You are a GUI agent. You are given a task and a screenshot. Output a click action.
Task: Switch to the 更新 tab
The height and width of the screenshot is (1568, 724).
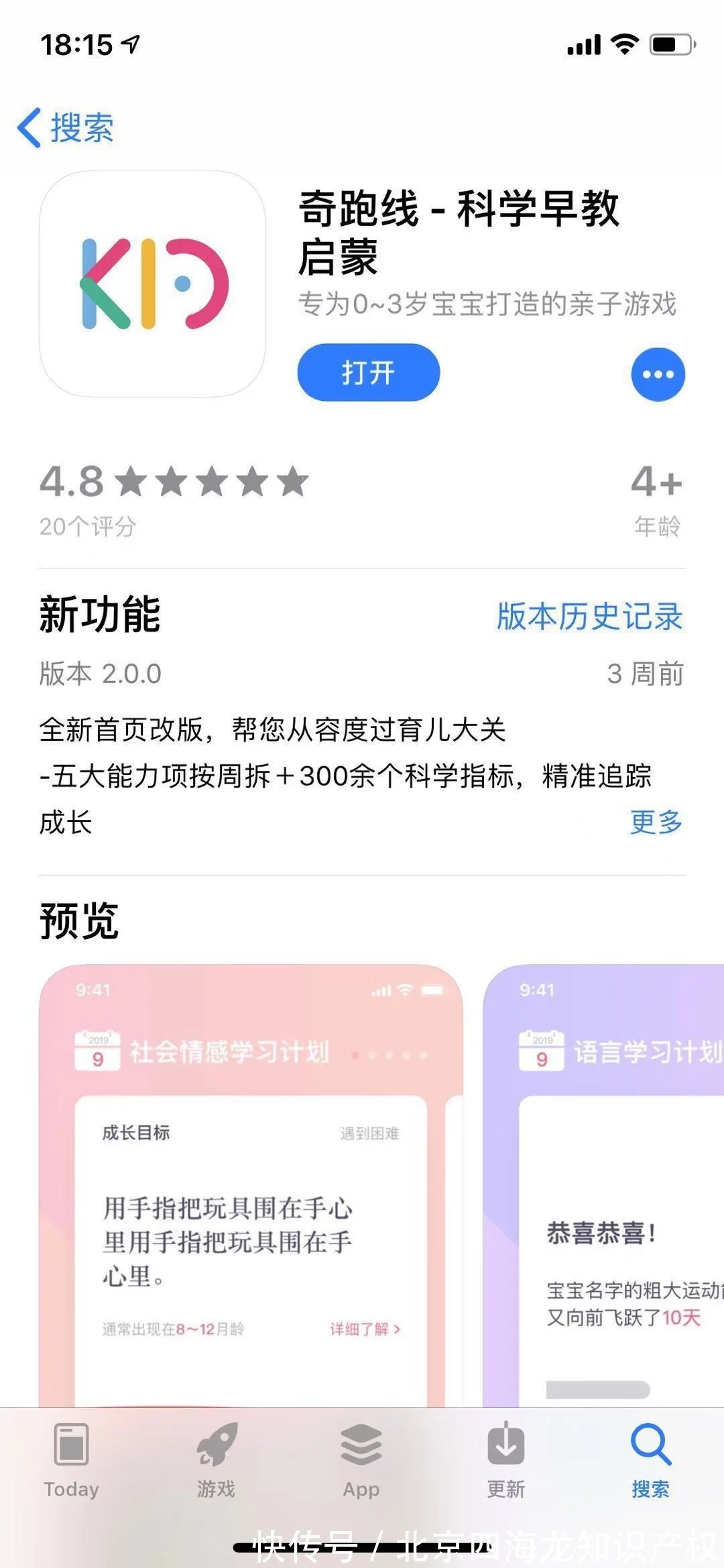[505, 1460]
